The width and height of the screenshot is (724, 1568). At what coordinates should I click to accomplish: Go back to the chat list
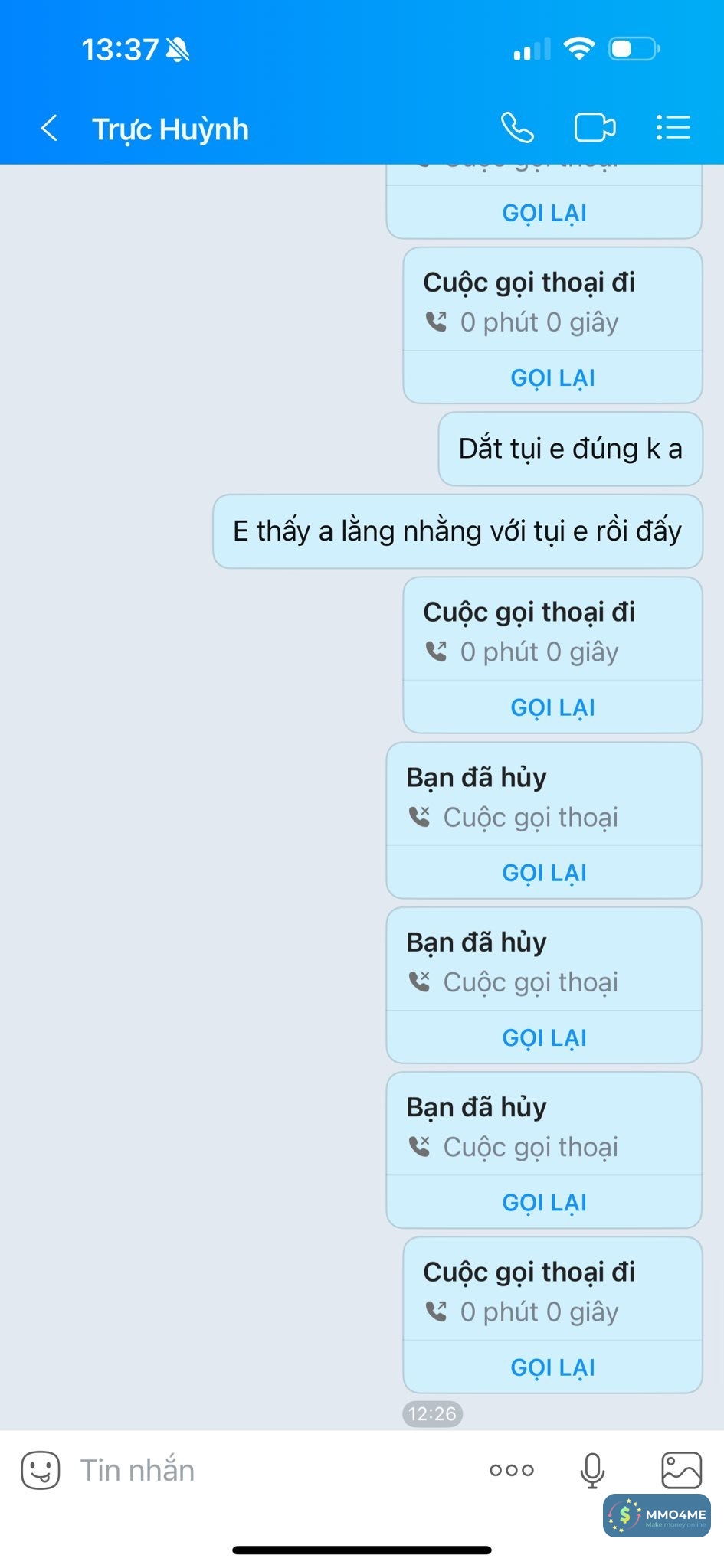coord(49,129)
